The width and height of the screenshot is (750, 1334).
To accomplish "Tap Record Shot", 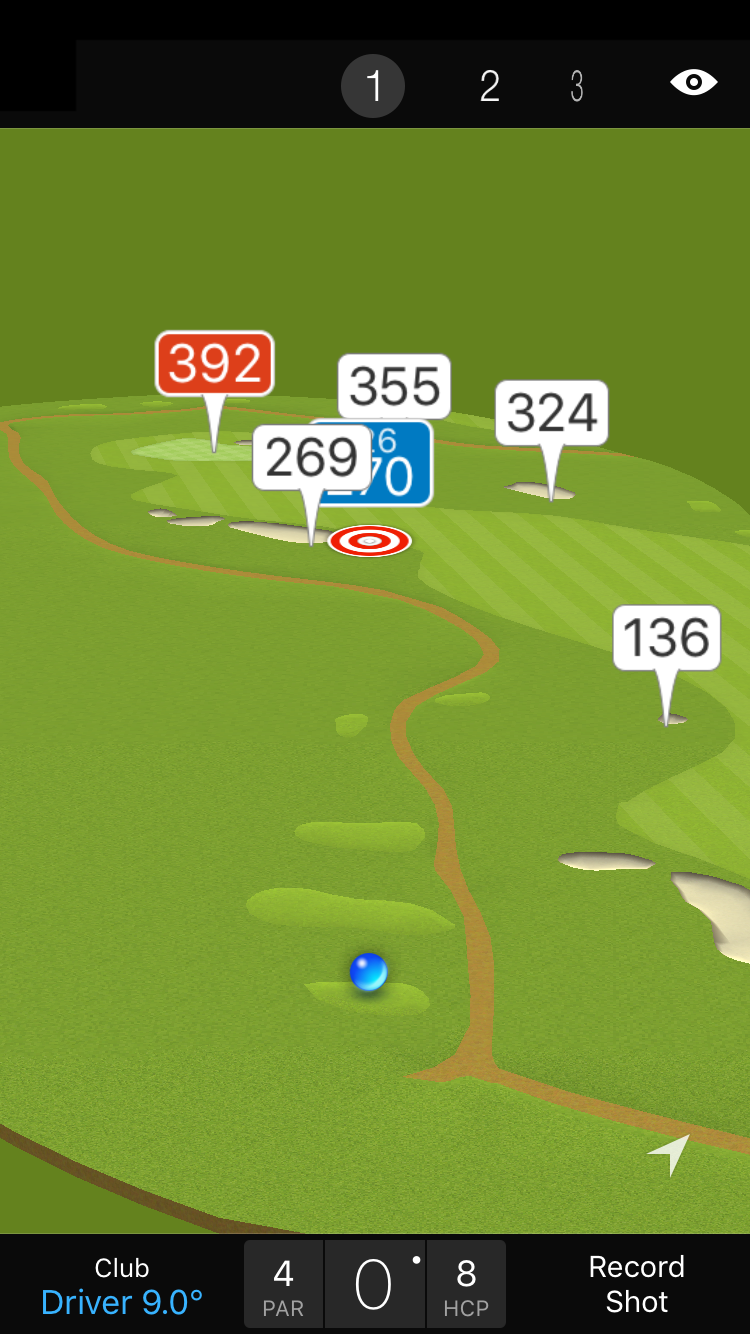I will [636, 1284].
